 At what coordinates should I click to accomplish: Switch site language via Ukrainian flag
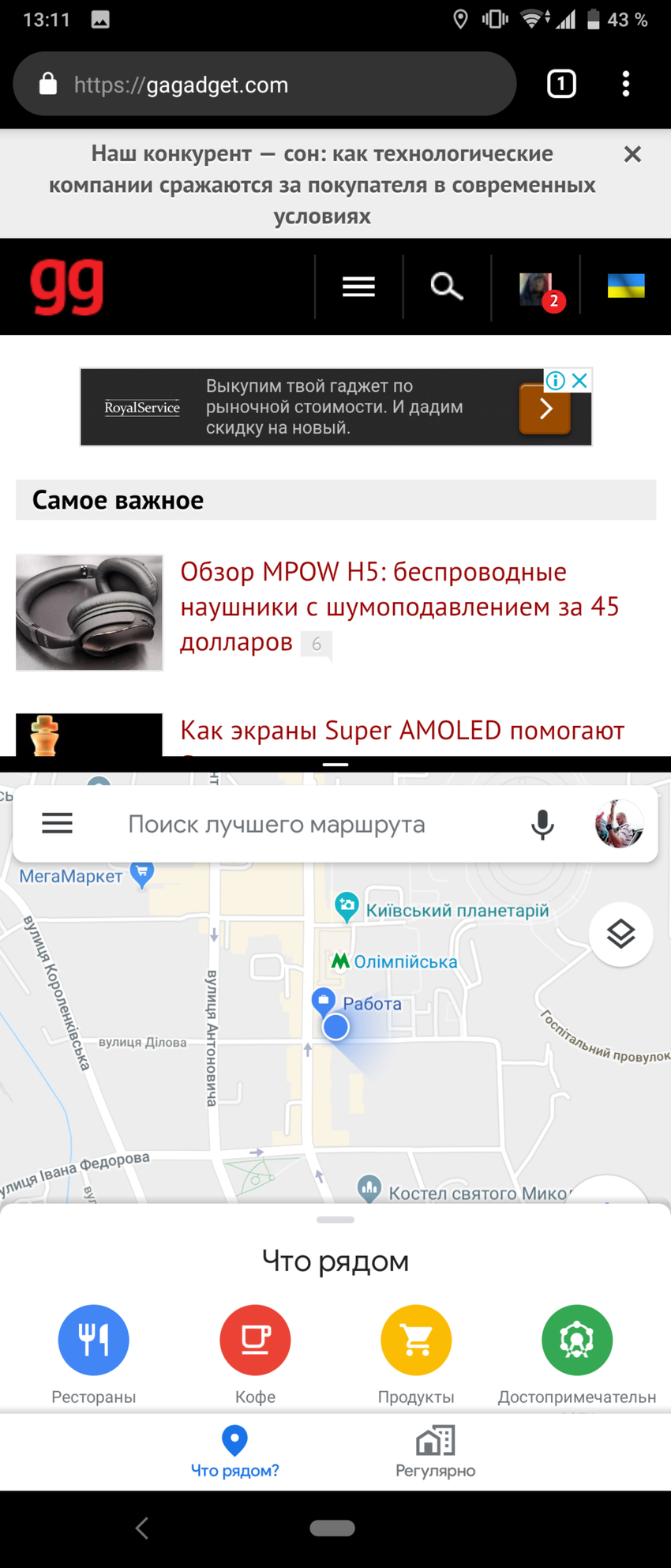(x=626, y=286)
